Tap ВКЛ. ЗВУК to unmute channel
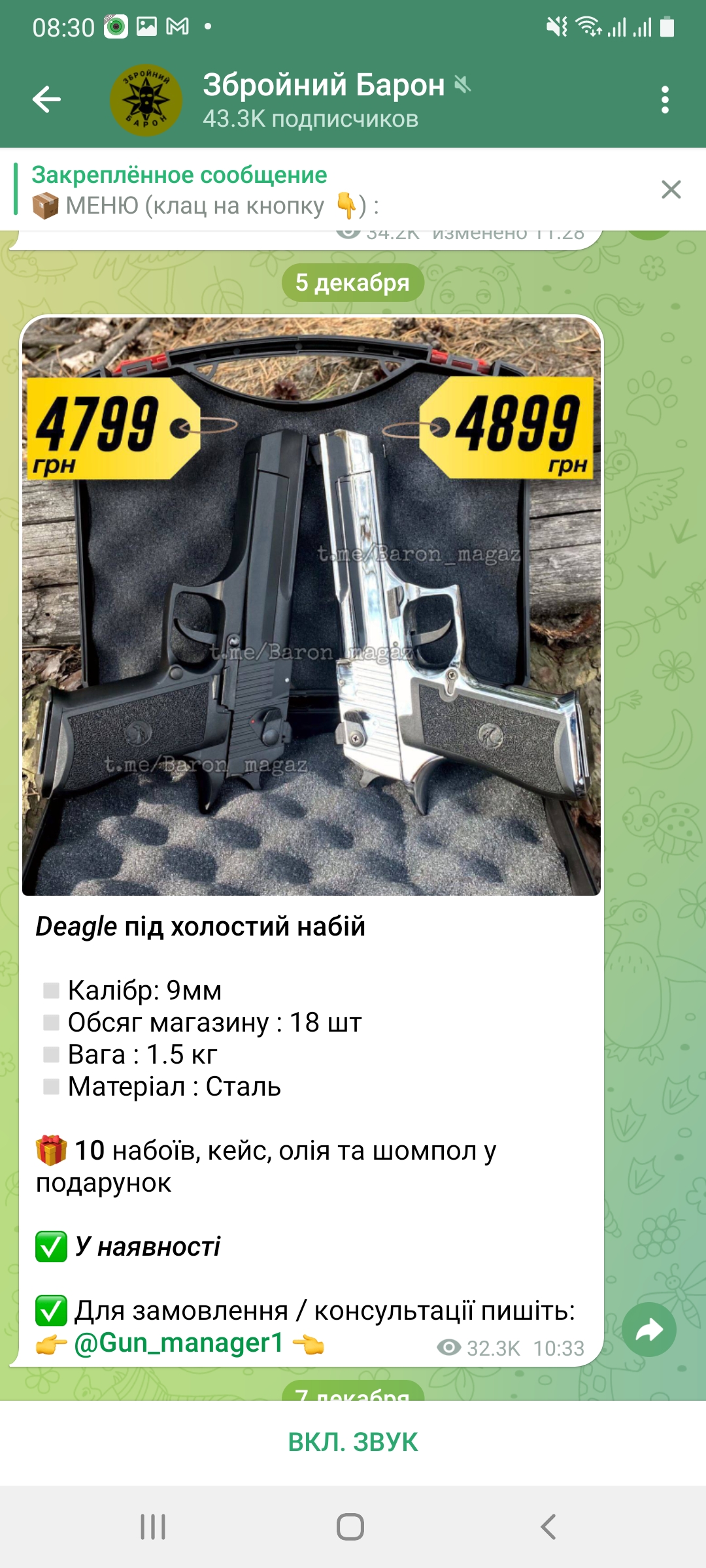 [x=353, y=1442]
